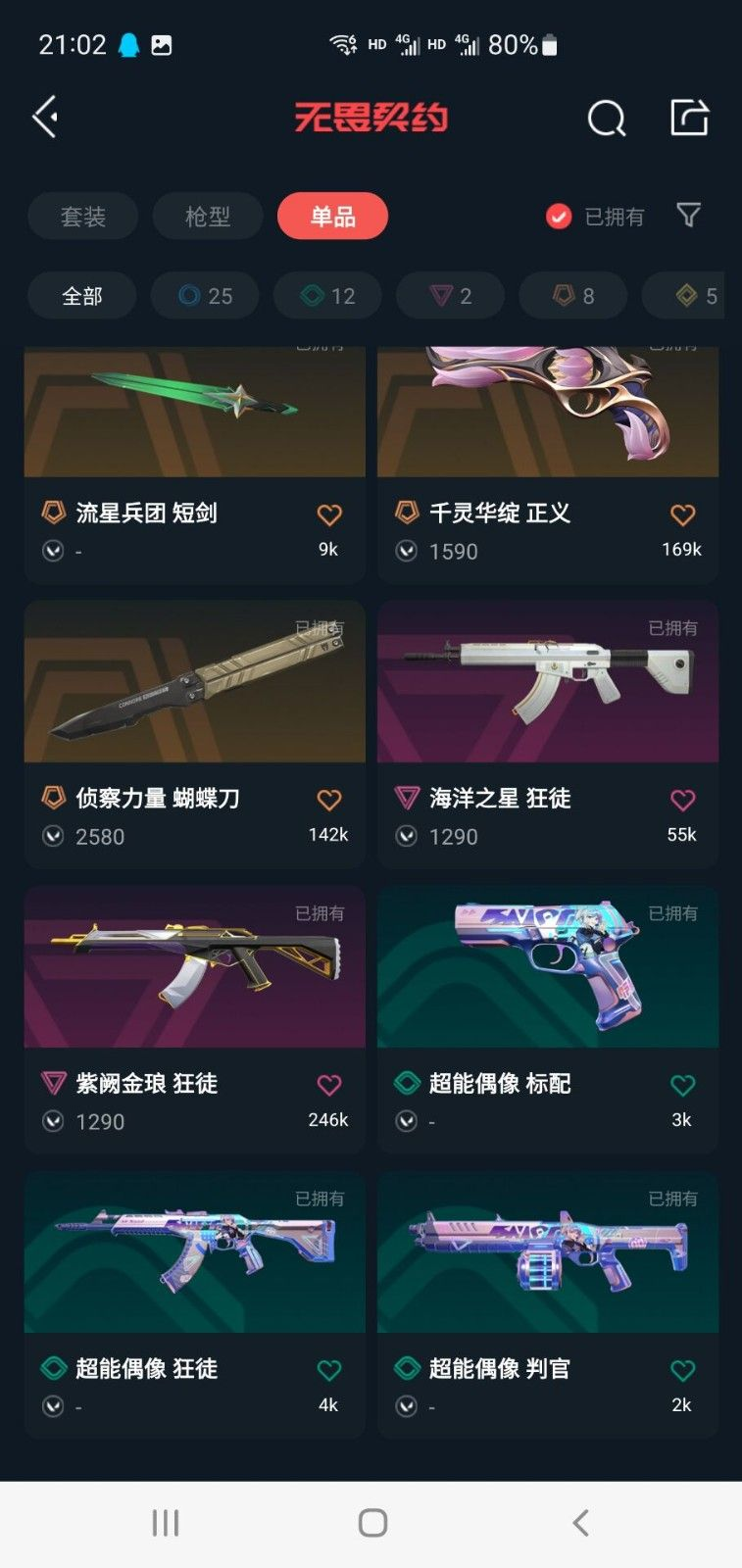Filter by the orange tier chip showing 8
Screen dimensions: 742x1568
tap(572, 296)
